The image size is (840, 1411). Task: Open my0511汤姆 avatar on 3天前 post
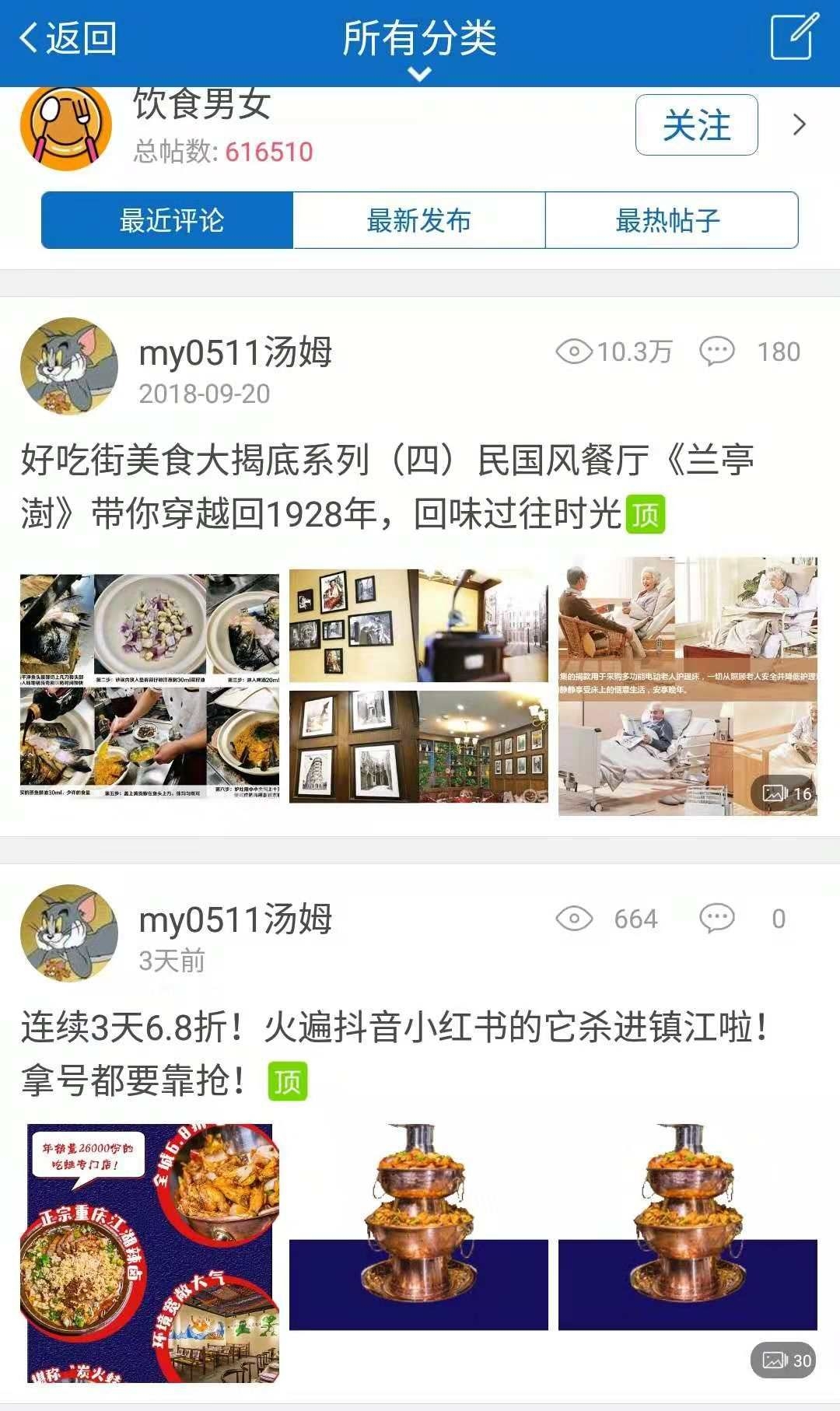[x=69, y=933]
